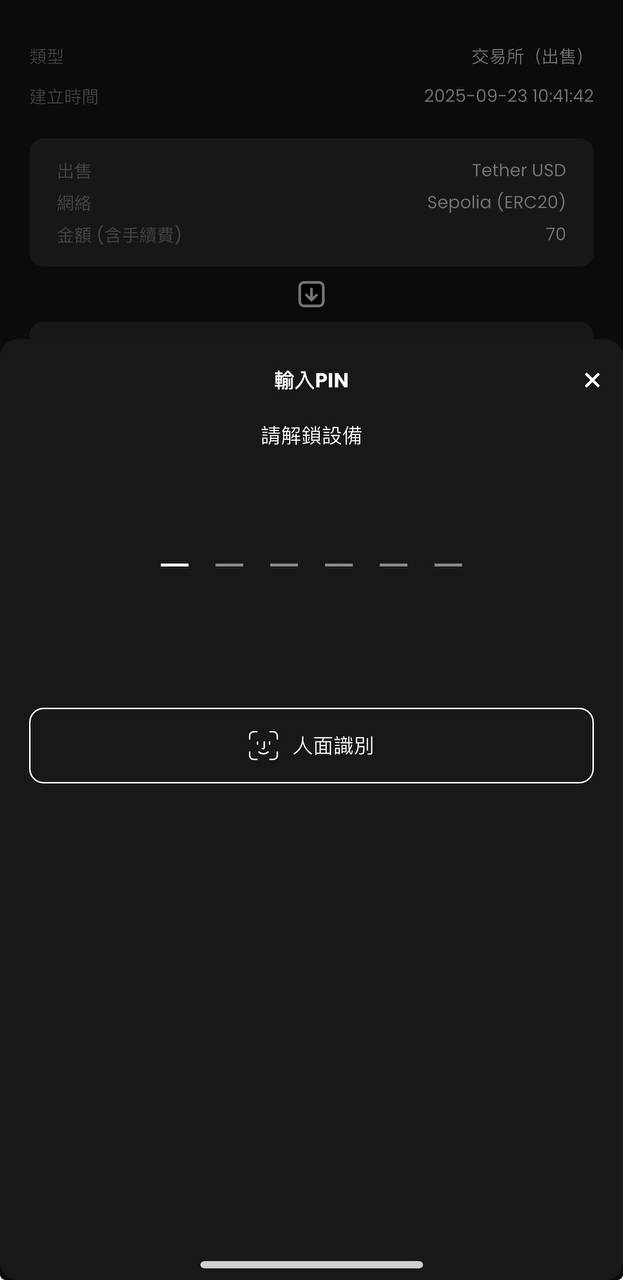Close the 輸入PIN dialog
This screenshot has height=1280, width=623.
click(592, 380)
